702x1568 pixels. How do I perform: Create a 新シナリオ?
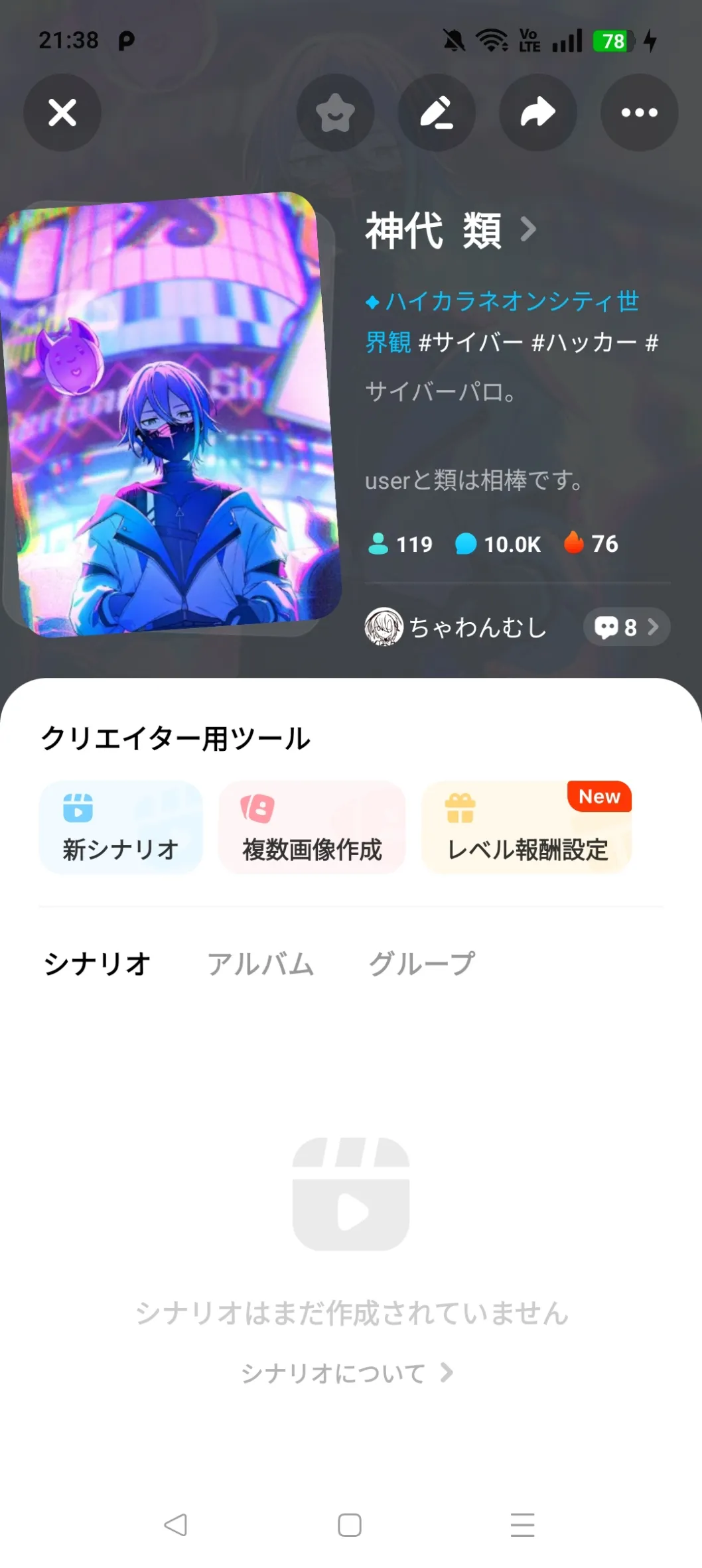[x=121, y=827]
